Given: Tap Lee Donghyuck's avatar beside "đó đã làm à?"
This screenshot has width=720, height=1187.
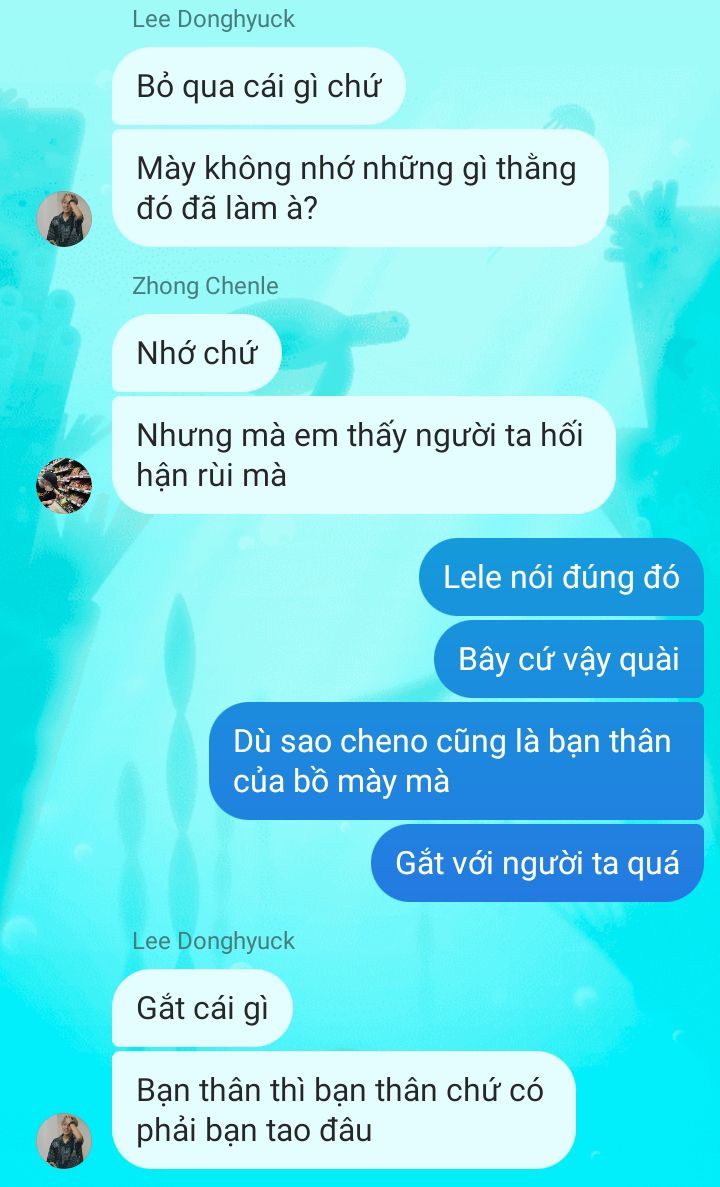Looking at the screenshot, I should pos(64,218).
